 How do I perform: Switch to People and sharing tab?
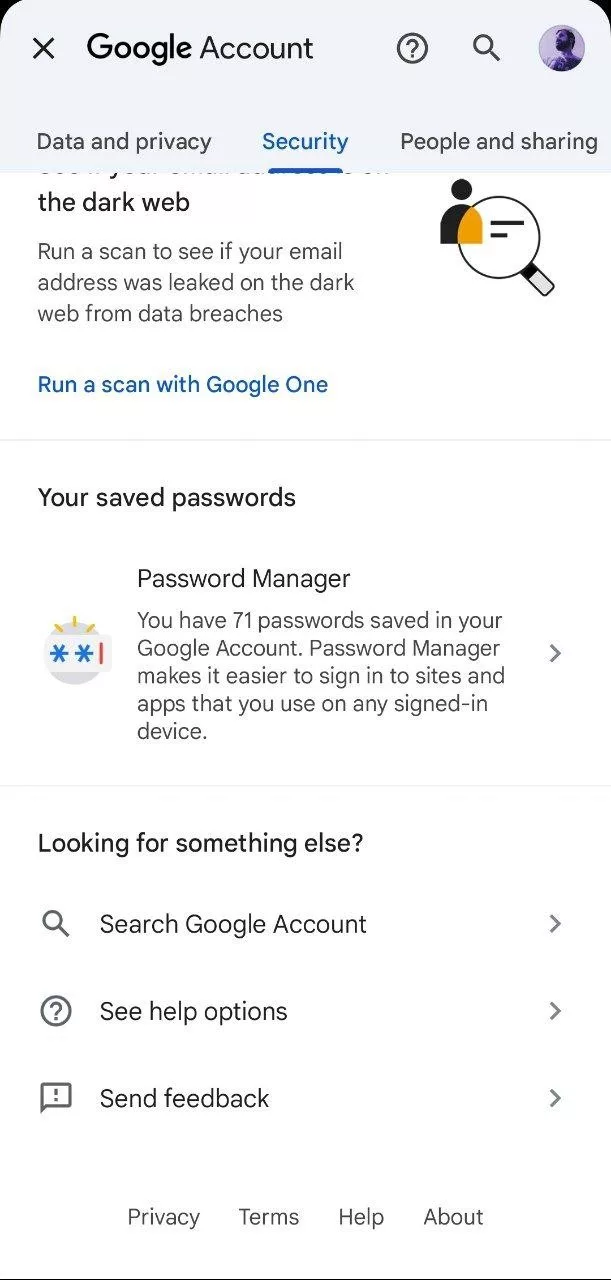tap(498, 142)
